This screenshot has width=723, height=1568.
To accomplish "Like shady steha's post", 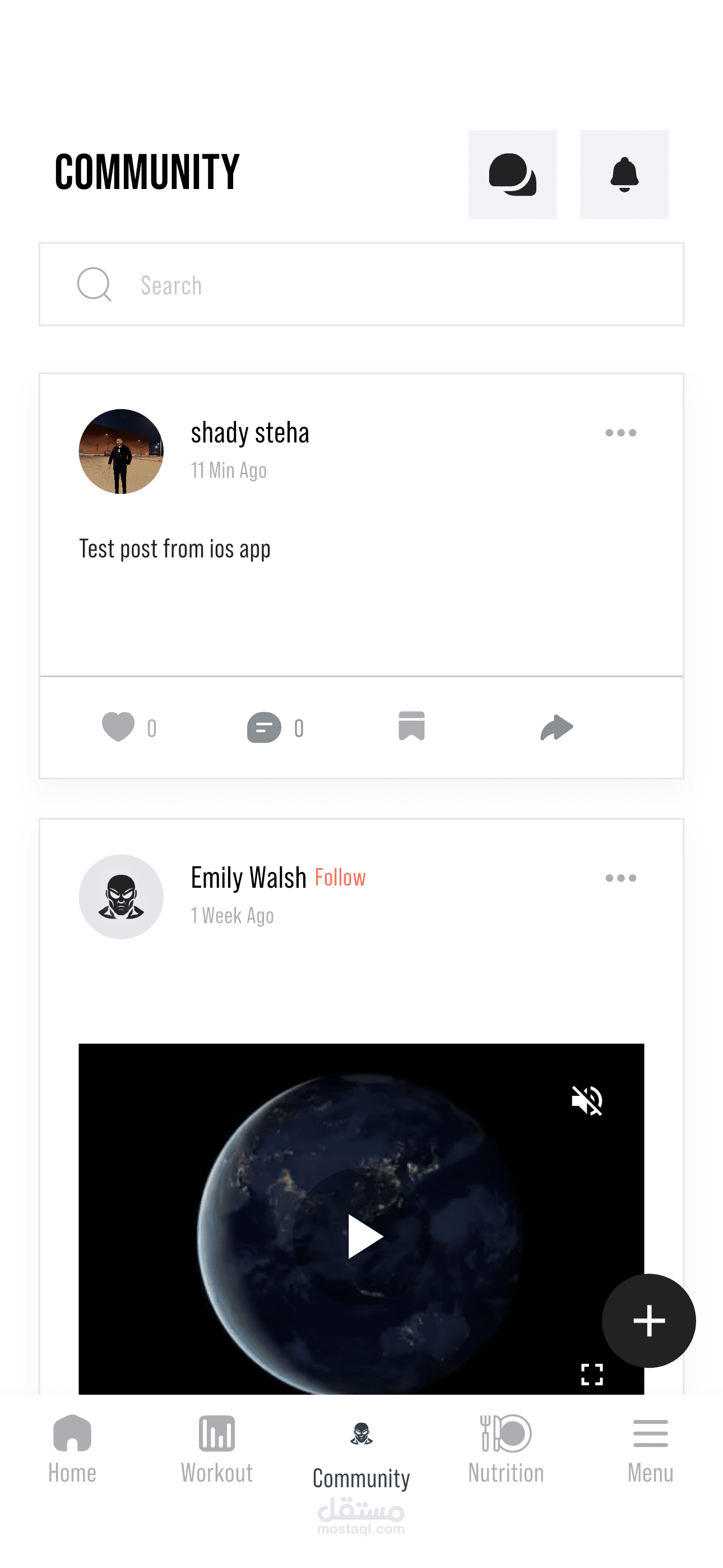I will [x=118, y=727].
